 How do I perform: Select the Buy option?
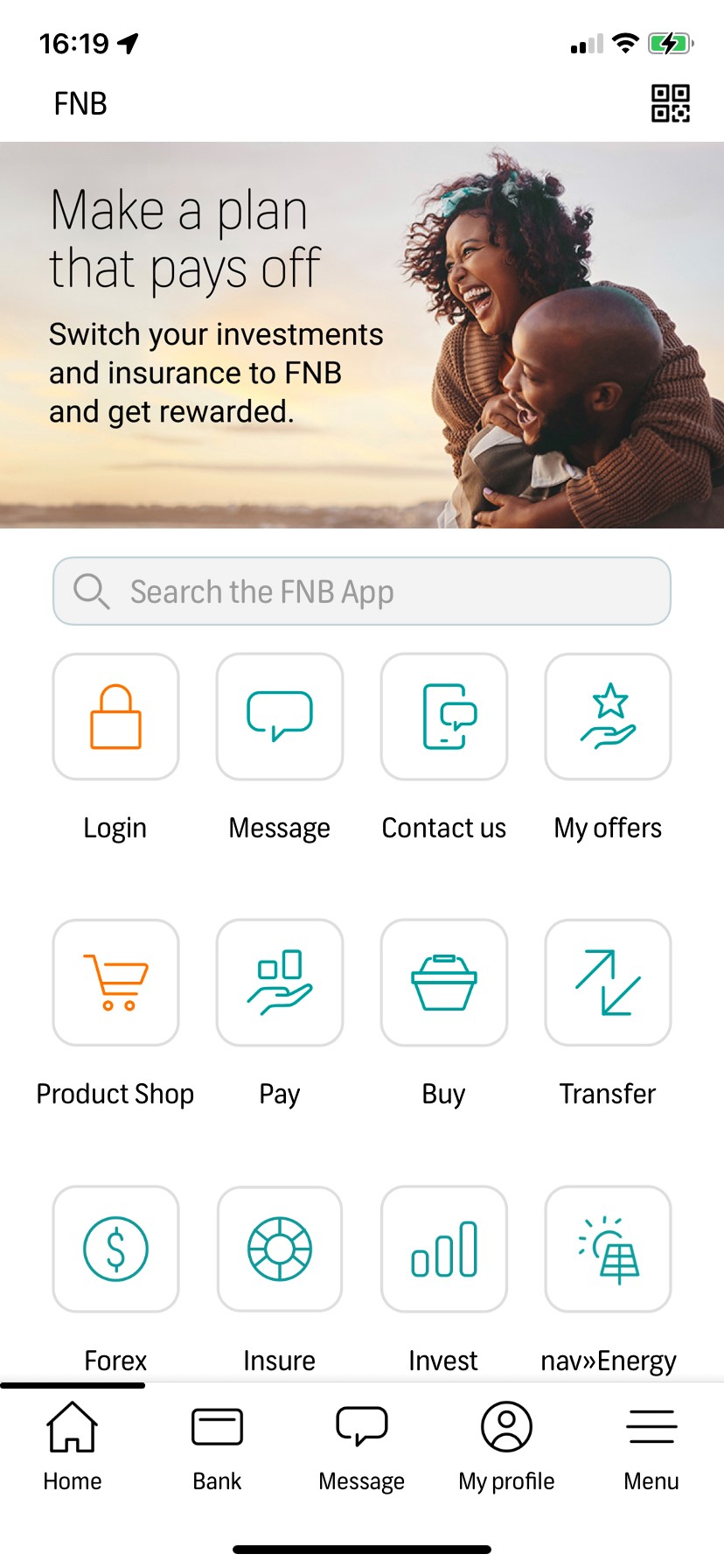444,983
